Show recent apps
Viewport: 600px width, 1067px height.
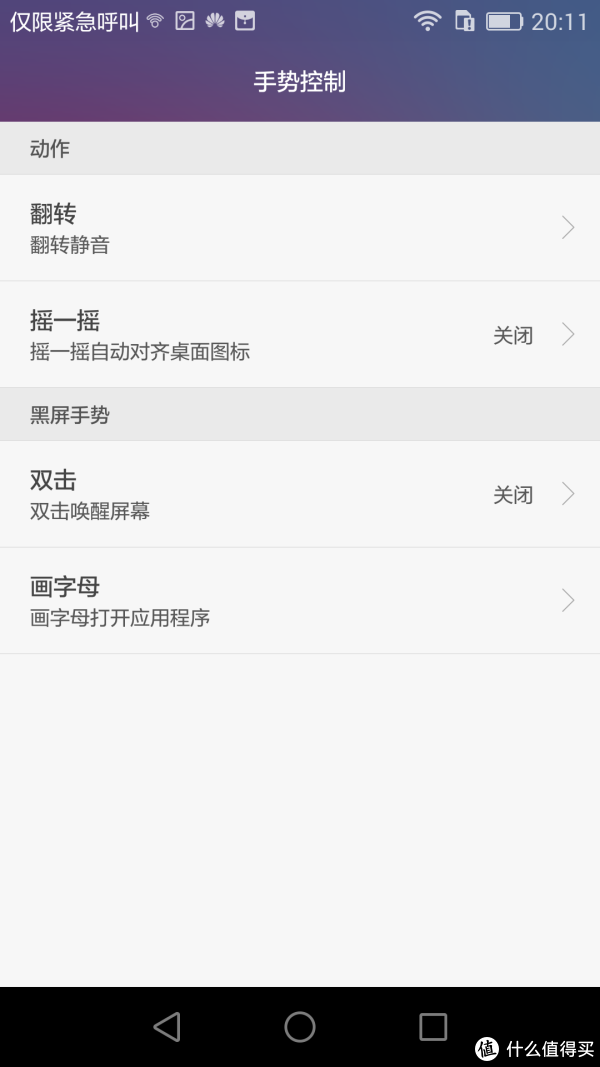coord(433,1027)
